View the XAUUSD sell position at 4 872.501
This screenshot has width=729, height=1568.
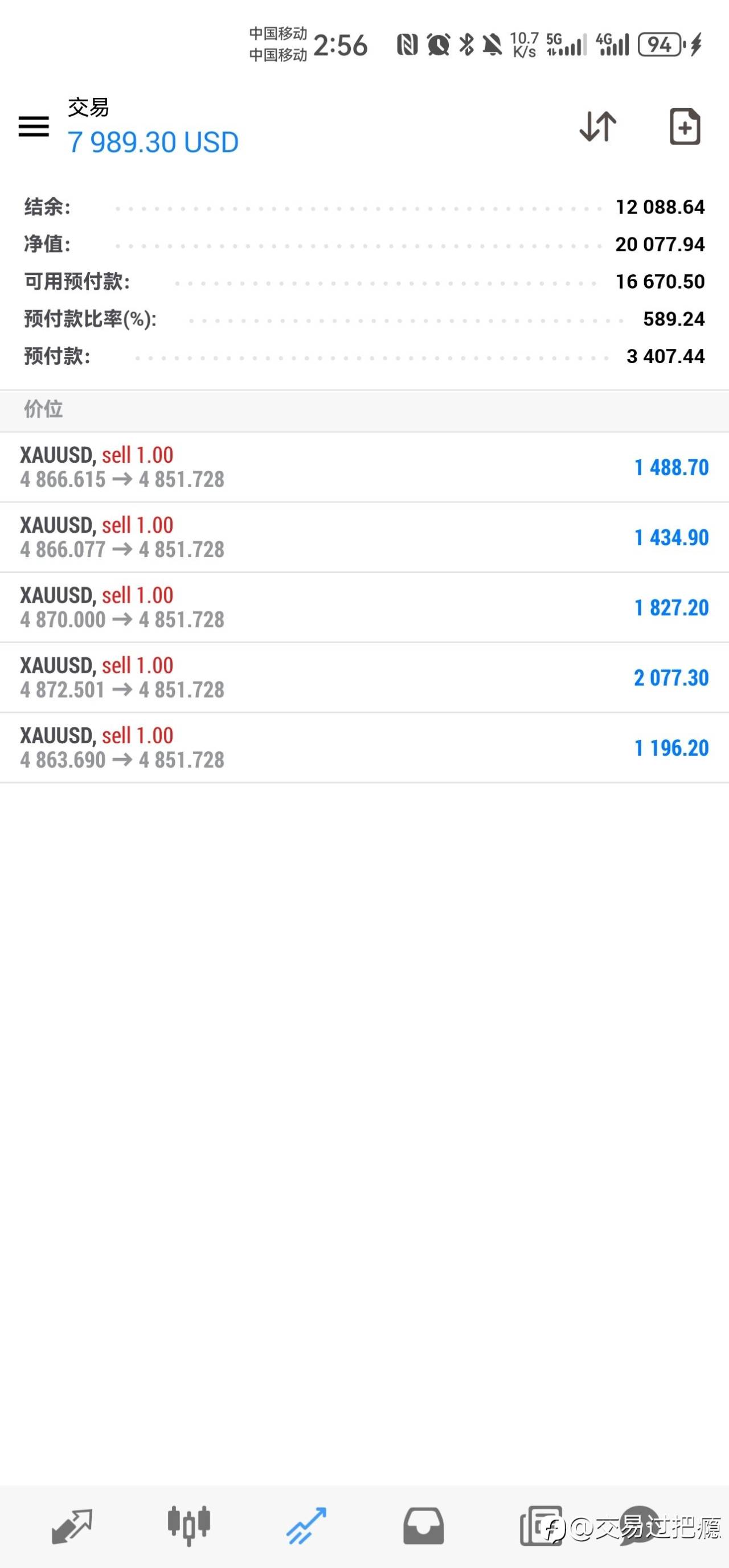pyautogui.click(x=364, y=677)
